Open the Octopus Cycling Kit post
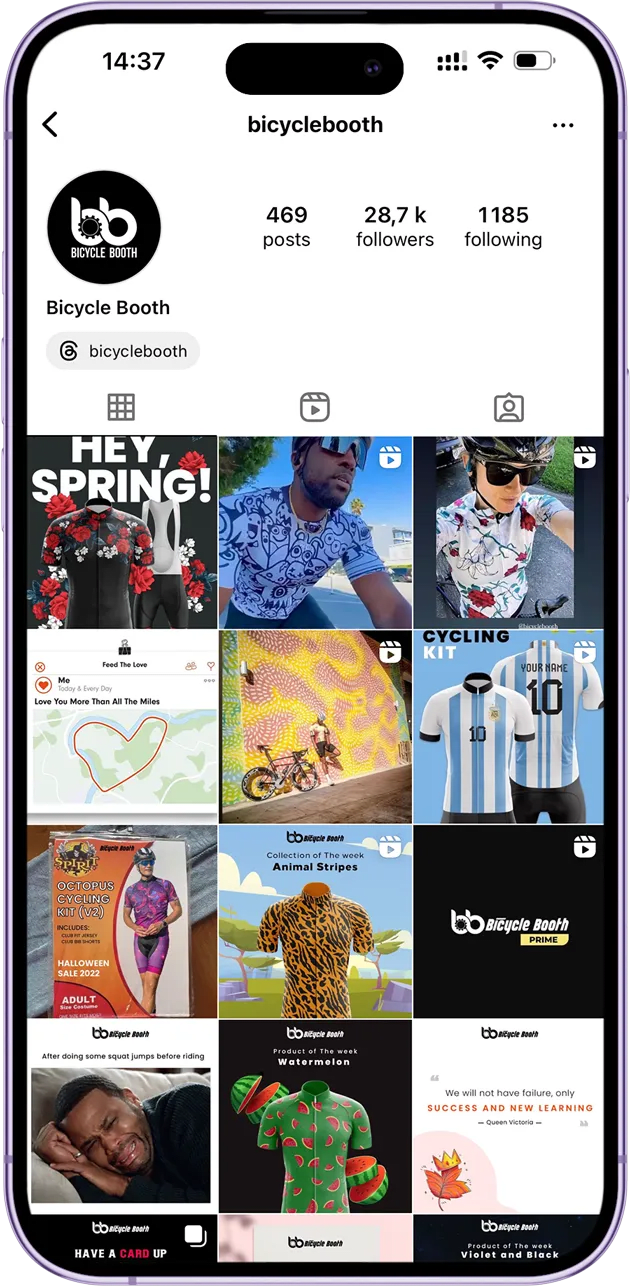 [x=122, y=921]
